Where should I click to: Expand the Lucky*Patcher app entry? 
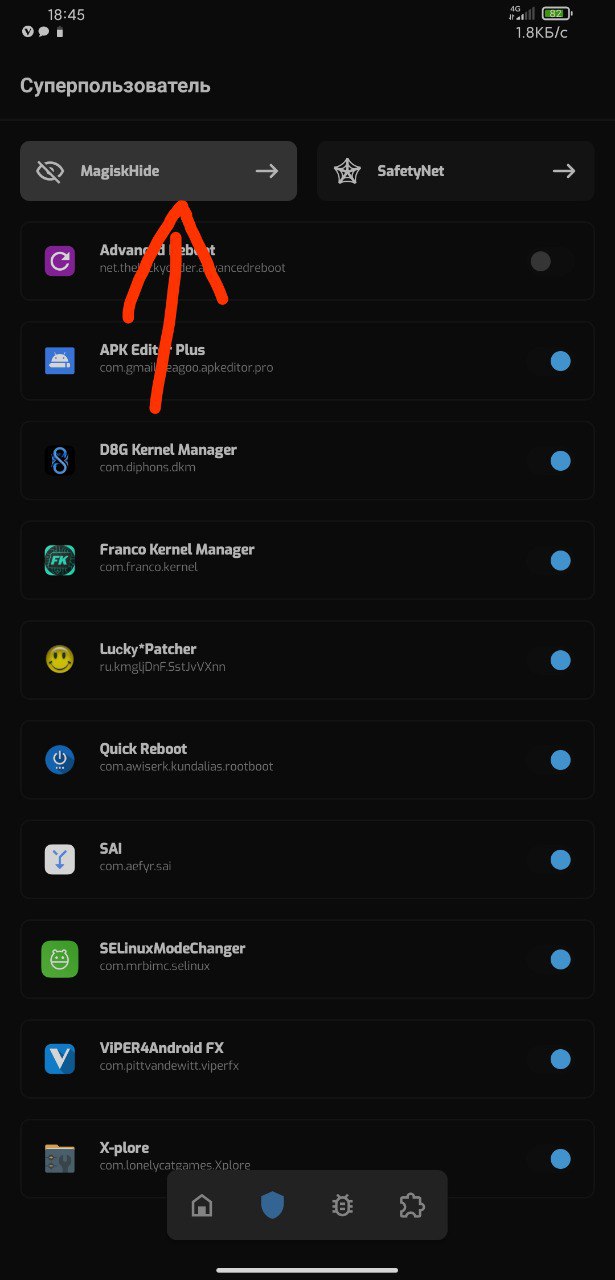click(x=250, y=658)
